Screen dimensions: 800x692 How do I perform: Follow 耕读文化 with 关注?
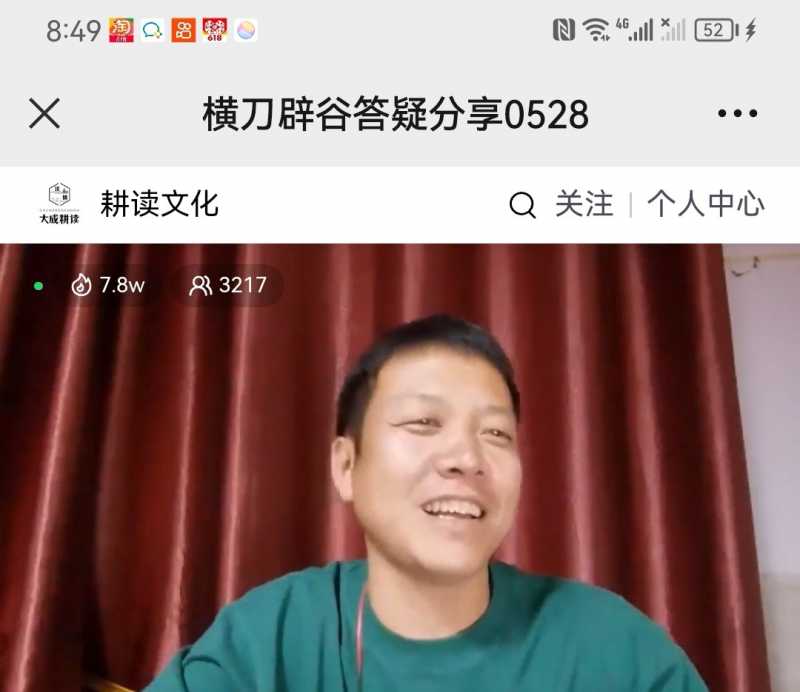[x=584, y=204]
